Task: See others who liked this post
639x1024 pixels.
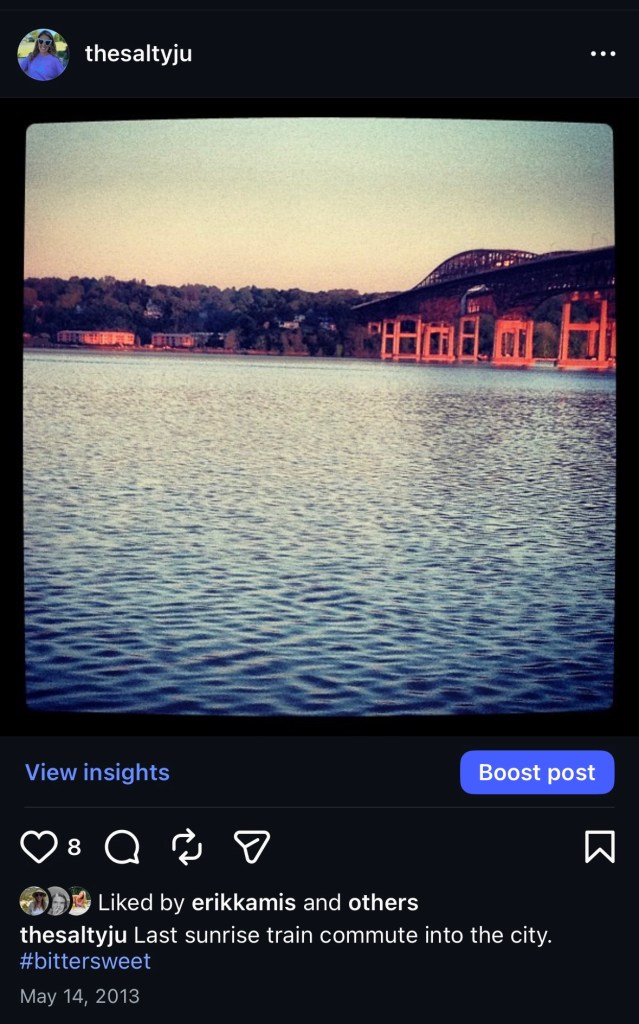Action: pyautogui.click(x=383, y=903)
